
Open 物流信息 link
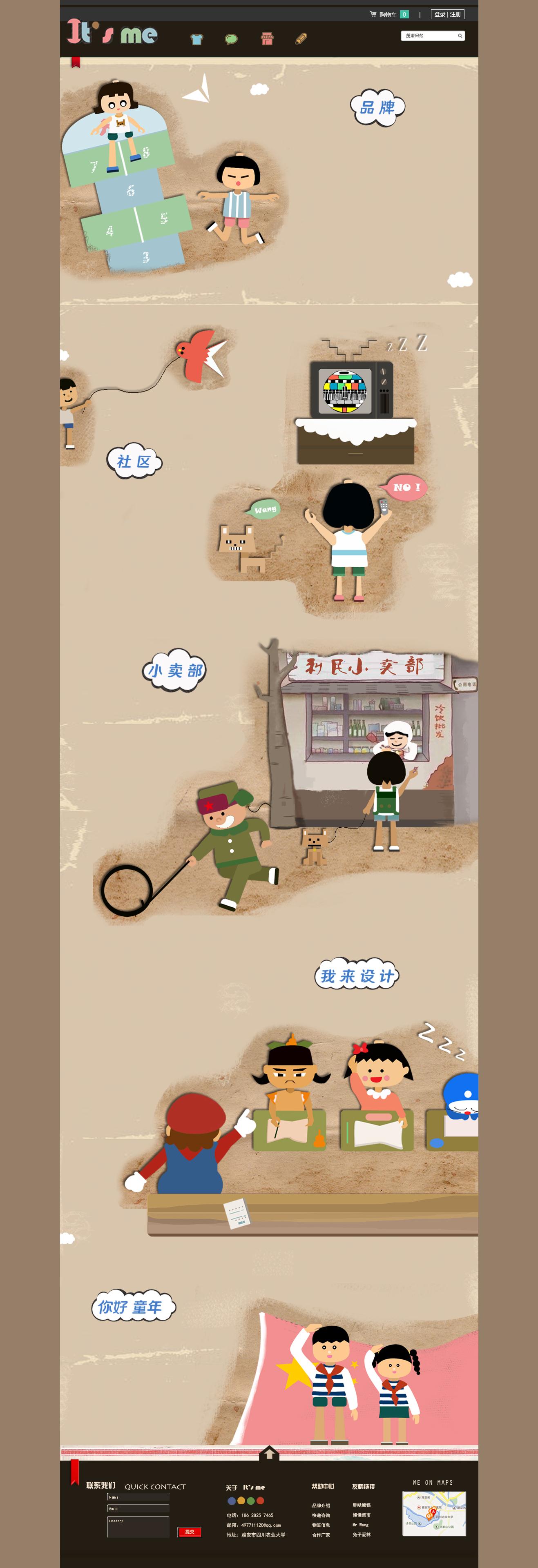[x=321, y=1525]
